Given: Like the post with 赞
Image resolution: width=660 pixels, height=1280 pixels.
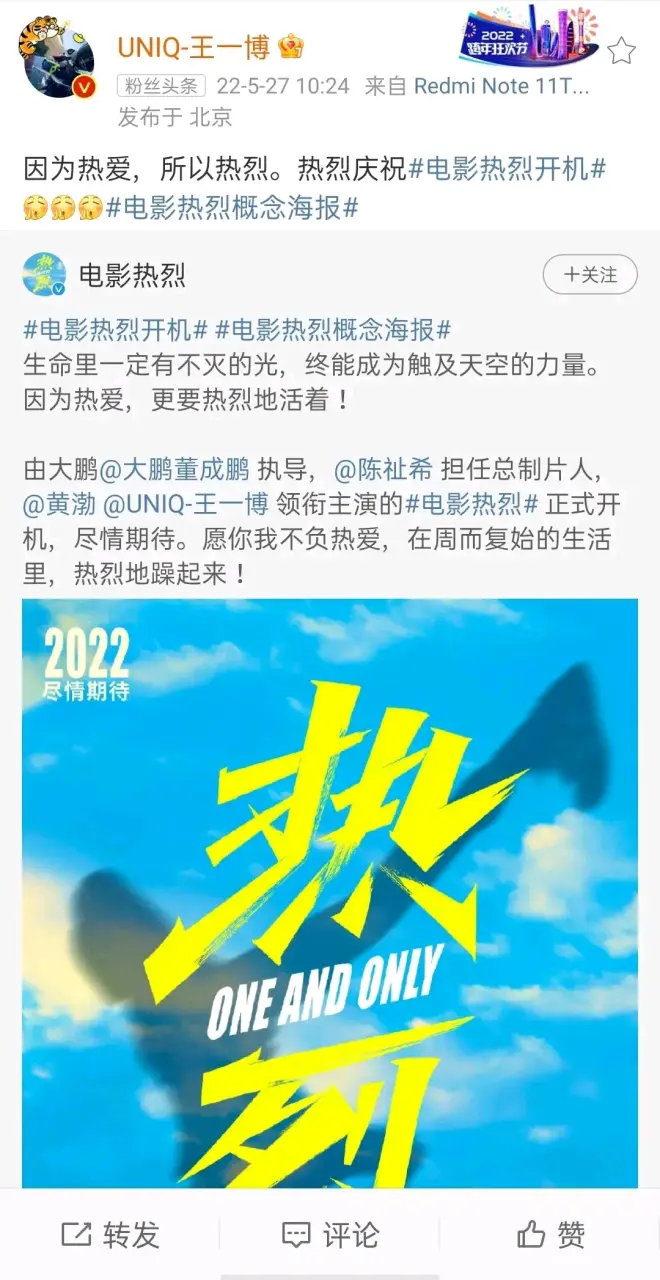Looking at the screenshot, I should pyautogui.click(x=550, y=1234).
